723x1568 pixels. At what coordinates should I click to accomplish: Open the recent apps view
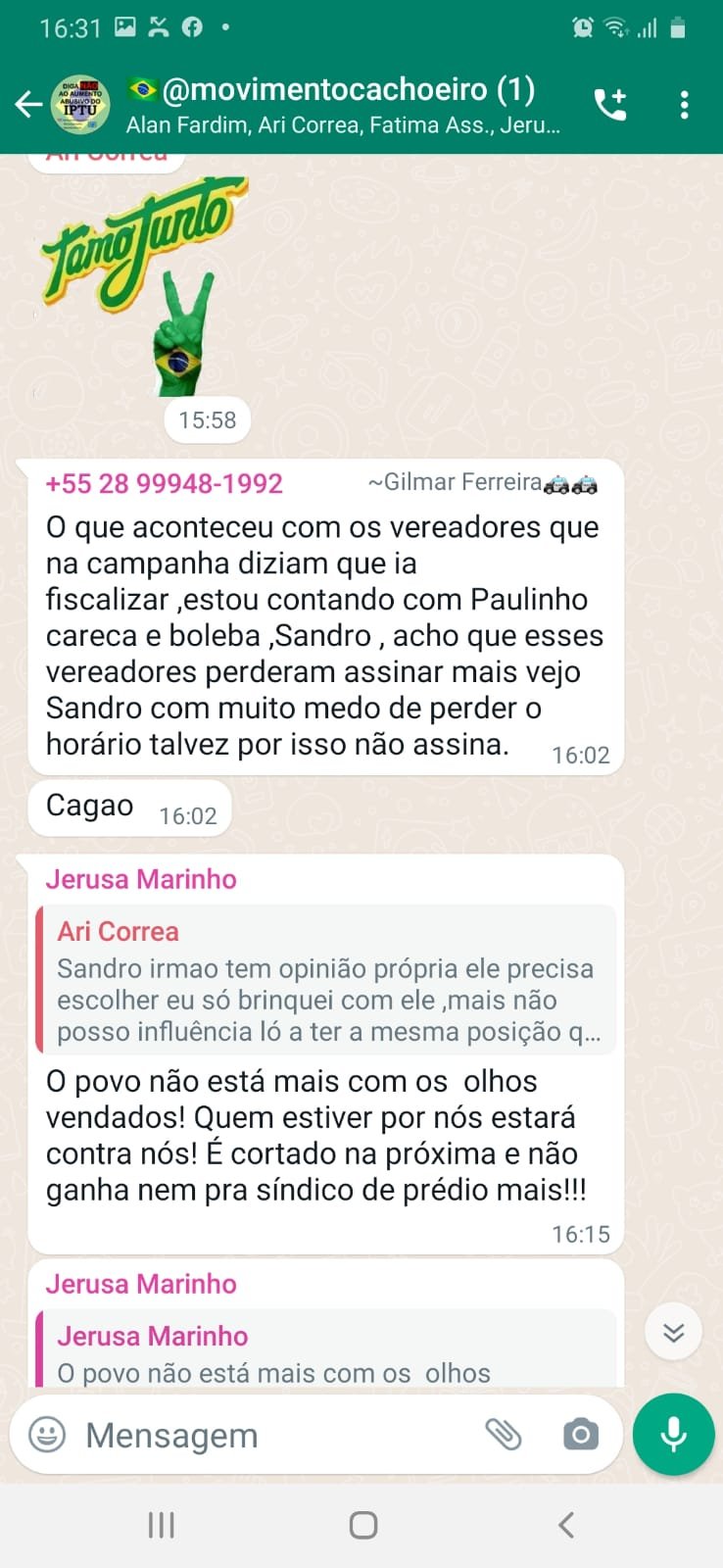click(161, 1525)
